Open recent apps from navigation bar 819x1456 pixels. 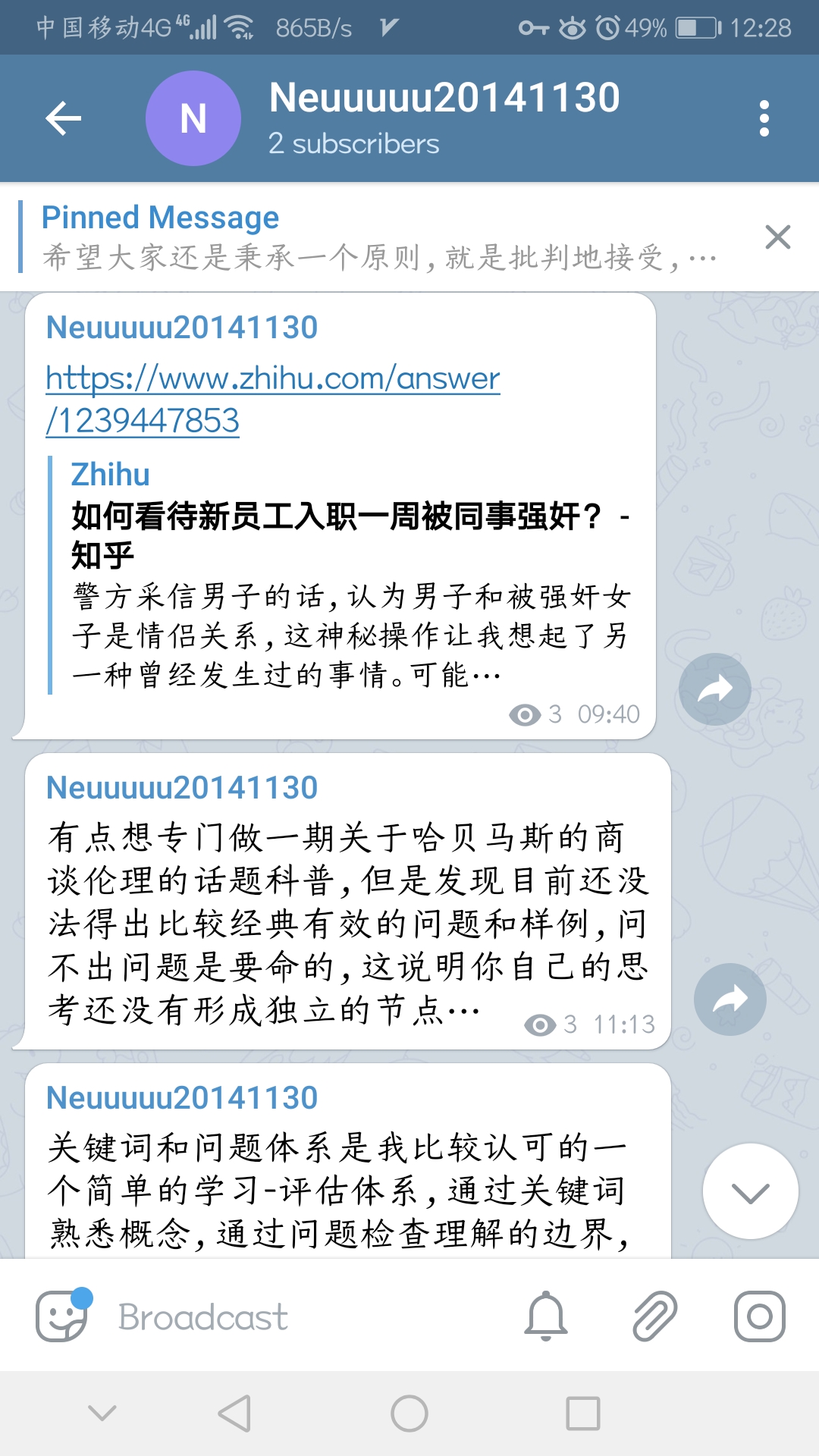(582, 1414)
